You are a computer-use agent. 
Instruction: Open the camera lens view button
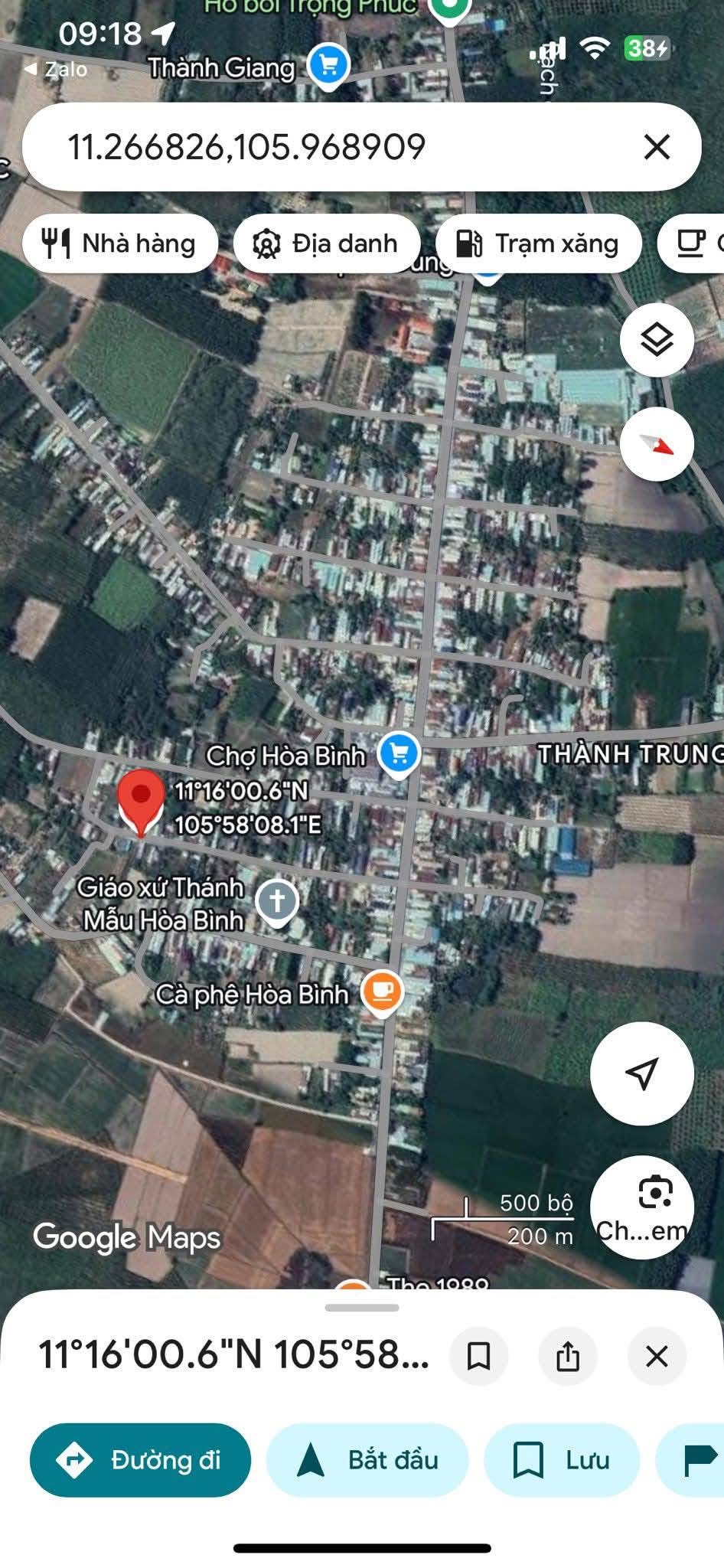click(x=641, y=1207)
